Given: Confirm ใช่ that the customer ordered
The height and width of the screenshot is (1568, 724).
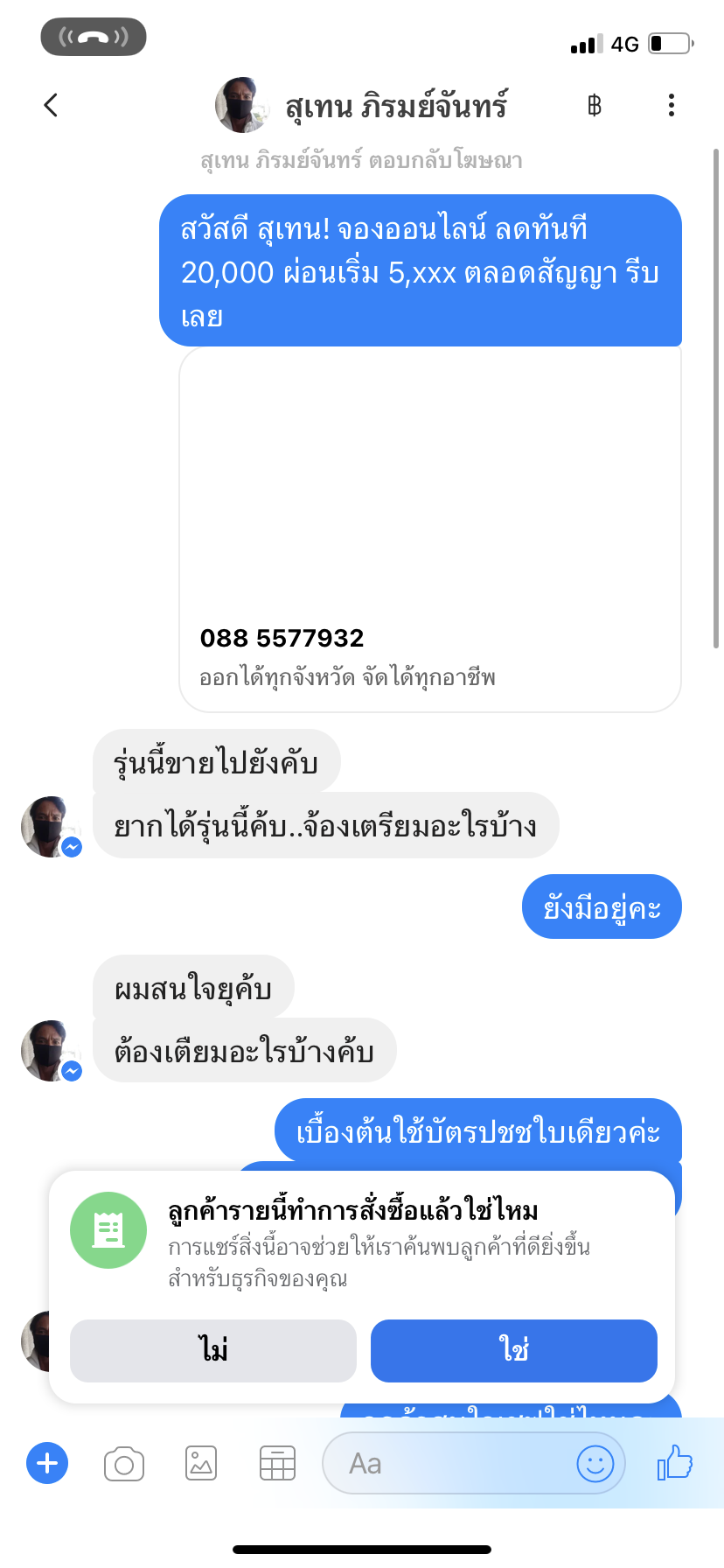Looking at the screenshot, I should click(513, 1350).
